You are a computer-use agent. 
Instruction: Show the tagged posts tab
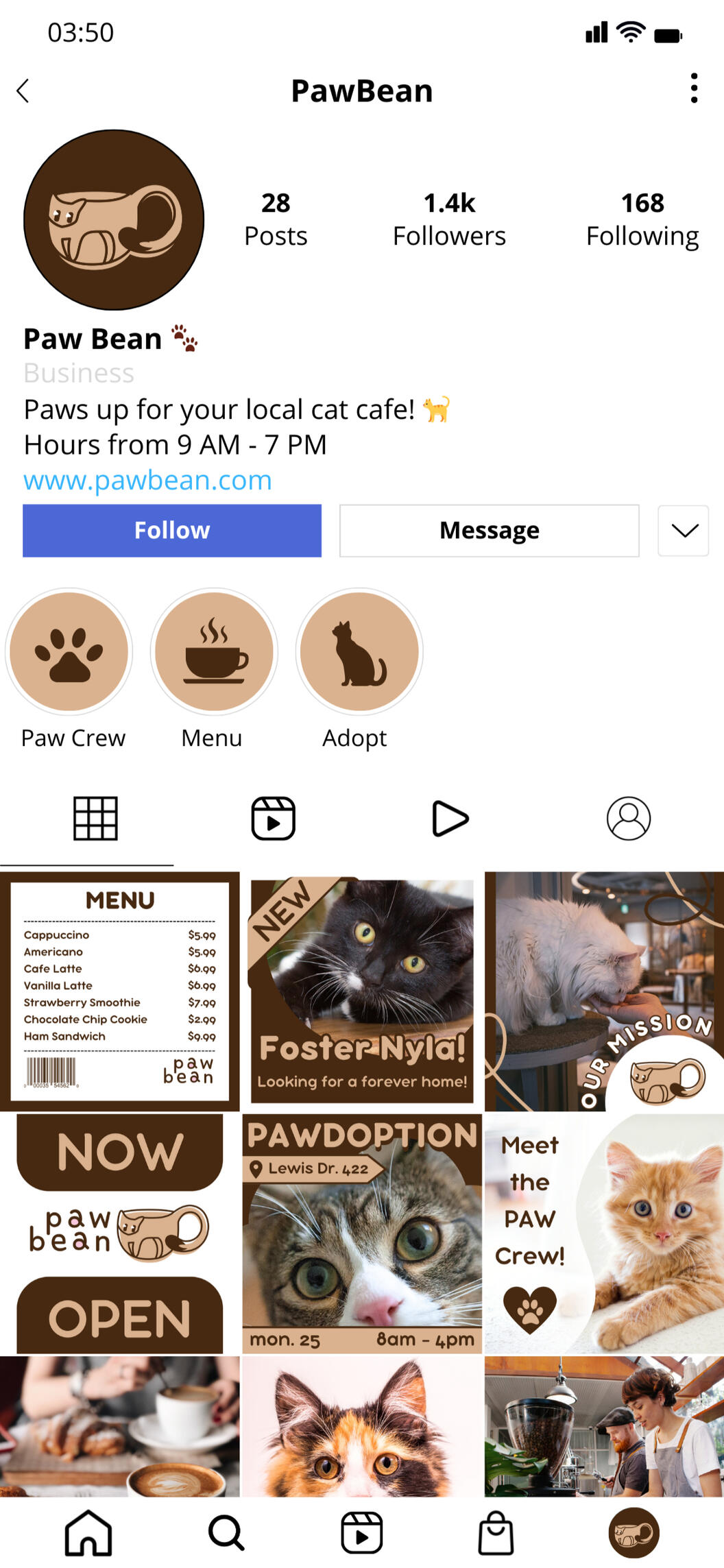click(628, 818)
